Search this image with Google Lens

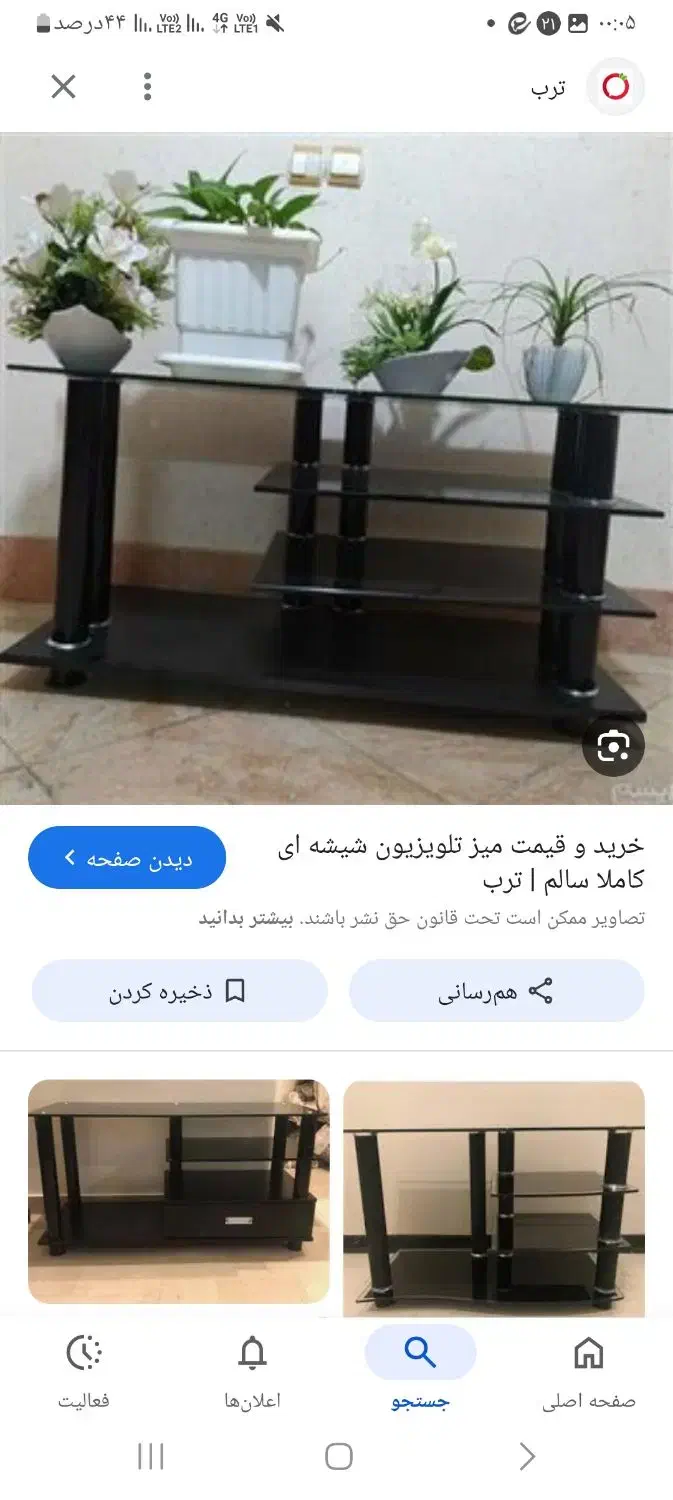tap(612, 745)
